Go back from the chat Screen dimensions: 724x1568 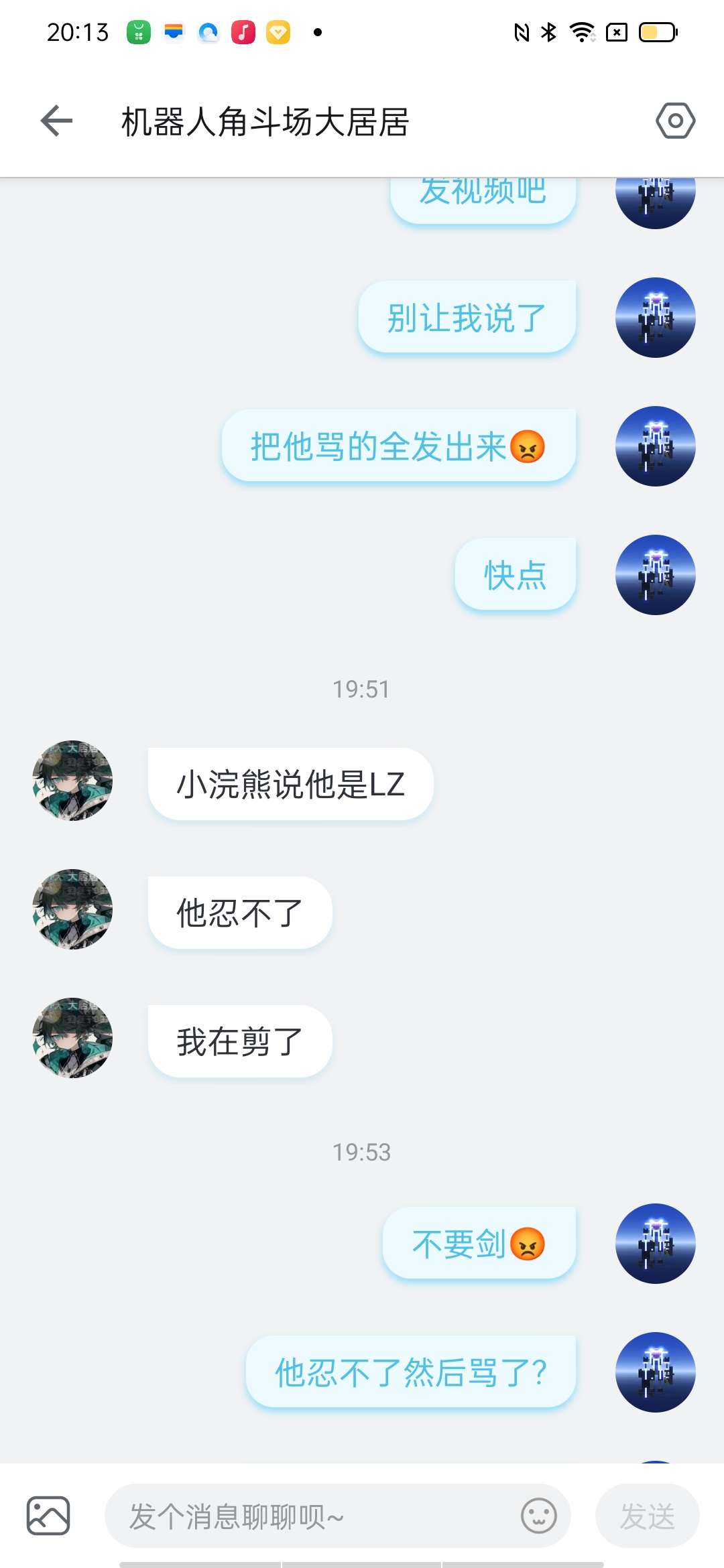tap(56, 121)
